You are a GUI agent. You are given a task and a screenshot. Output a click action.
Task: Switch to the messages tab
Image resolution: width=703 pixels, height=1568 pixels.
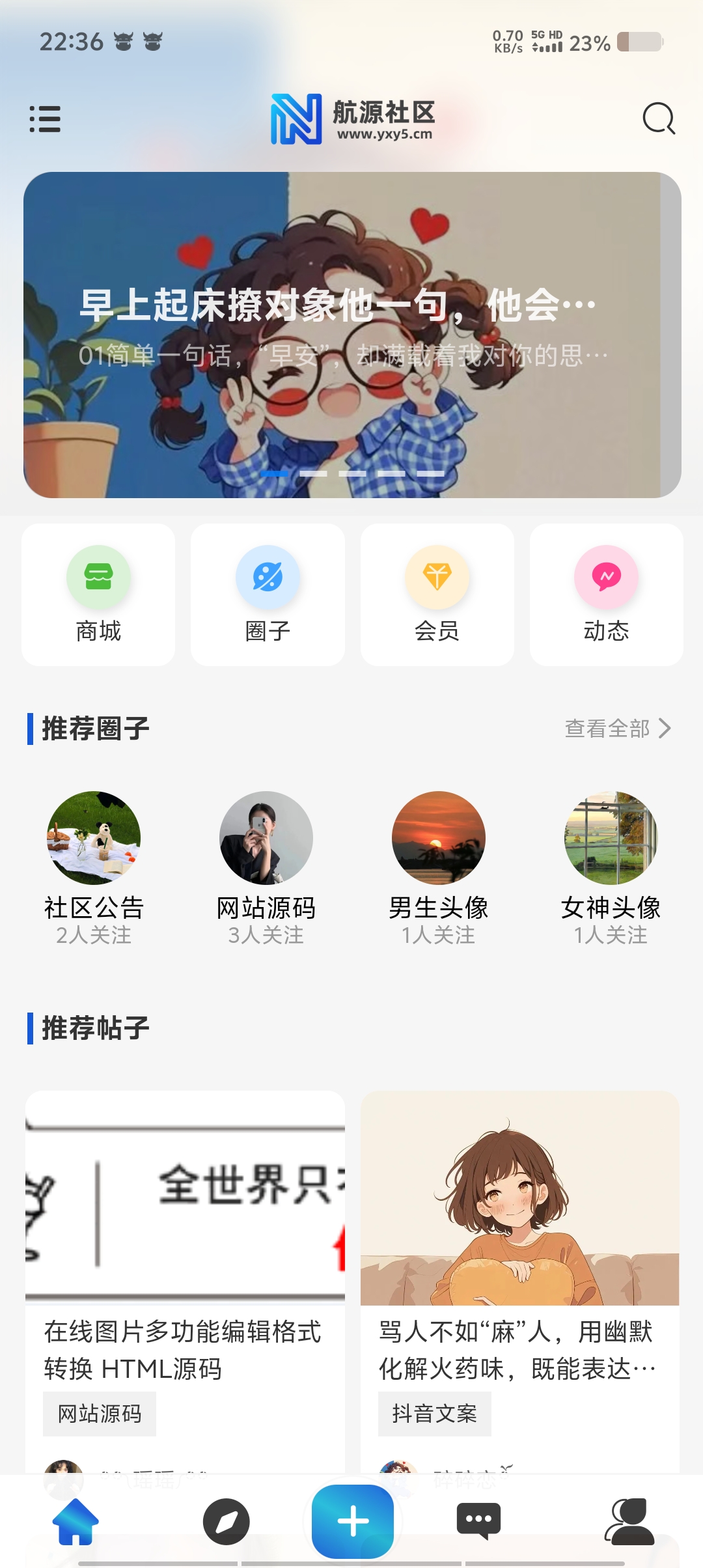[478, 1521]
